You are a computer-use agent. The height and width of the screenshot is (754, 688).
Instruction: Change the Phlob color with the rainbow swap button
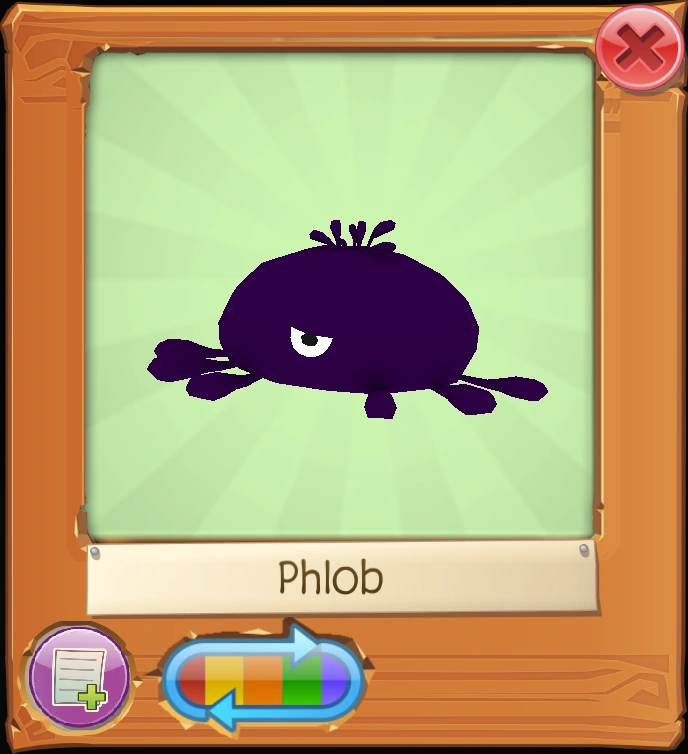click(263, 680)
